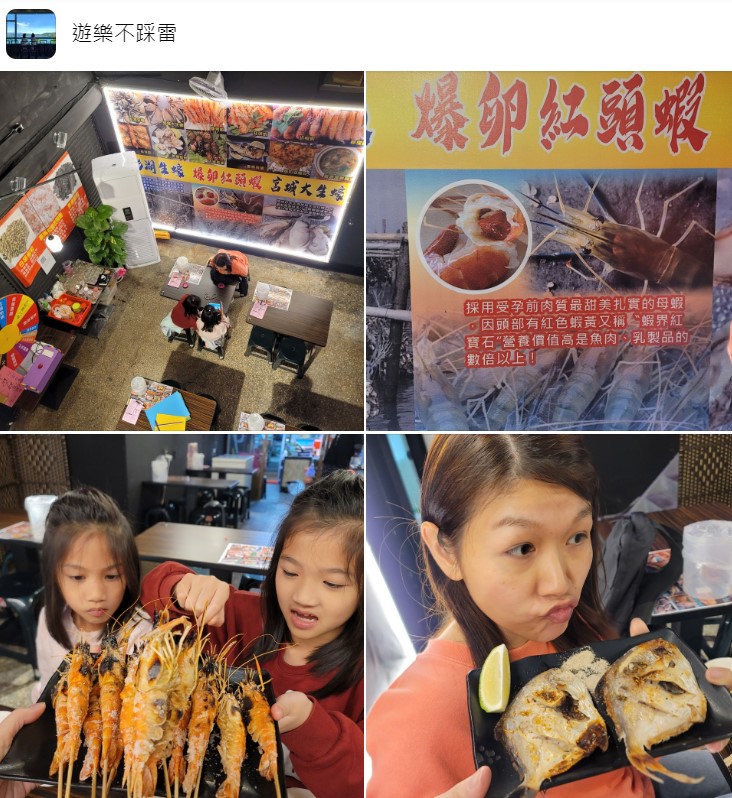Open the overhead restaurant seating photo
This screenshot has width=732, height=798.
[x=182, y=251]
